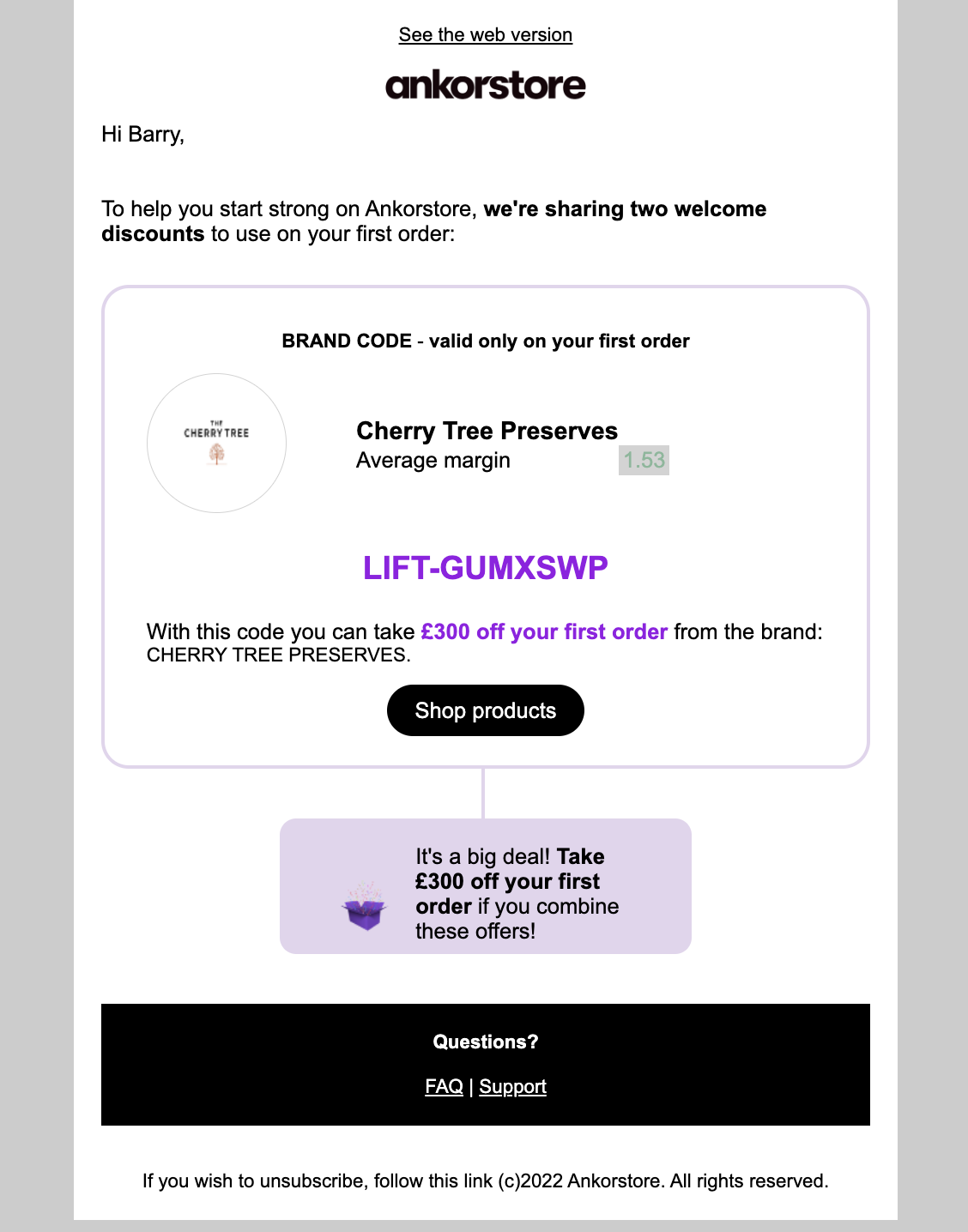The image size is (968, 1232).
Task: Click the £300 off your first order text
Action: pyautogui.click(x=544, y=631)
